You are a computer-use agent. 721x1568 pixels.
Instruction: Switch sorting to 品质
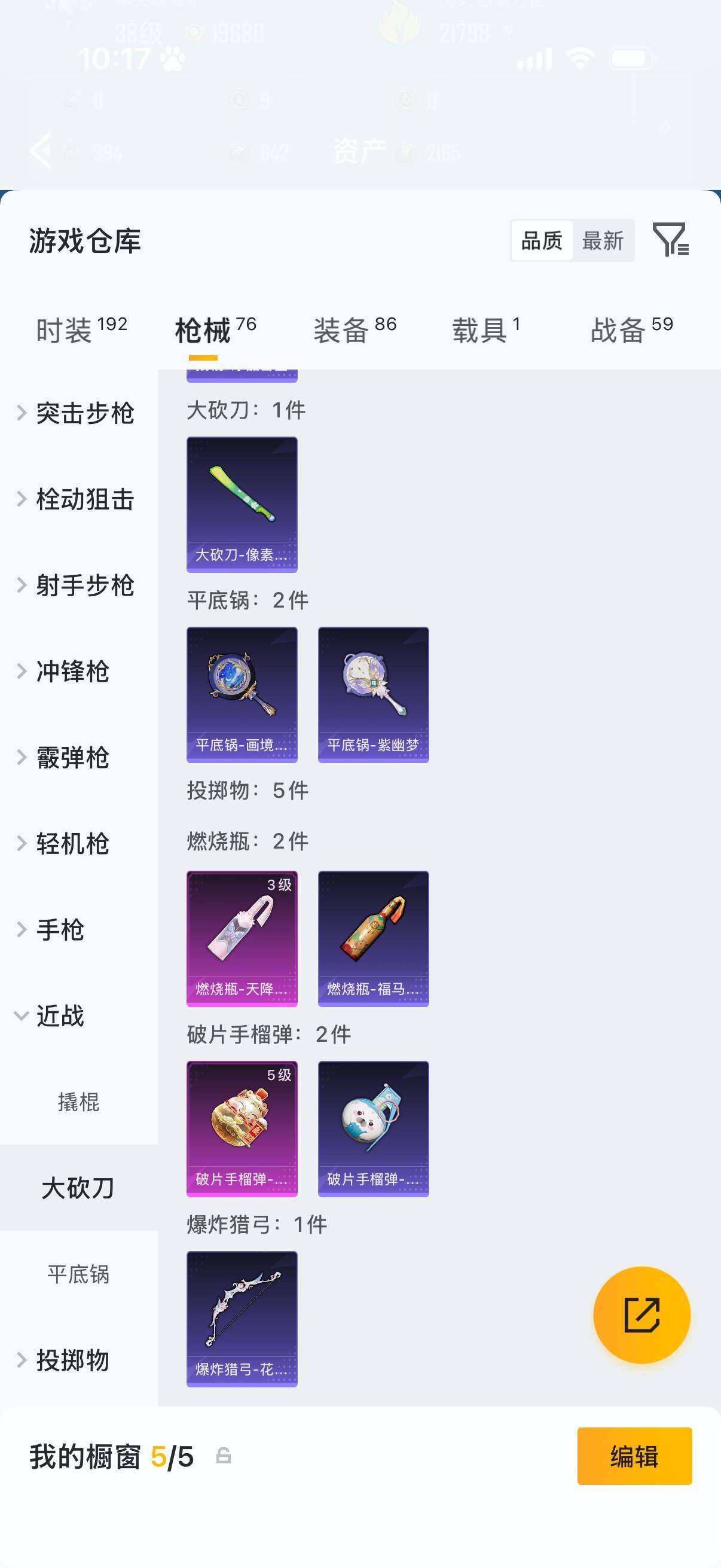point(542,241)
